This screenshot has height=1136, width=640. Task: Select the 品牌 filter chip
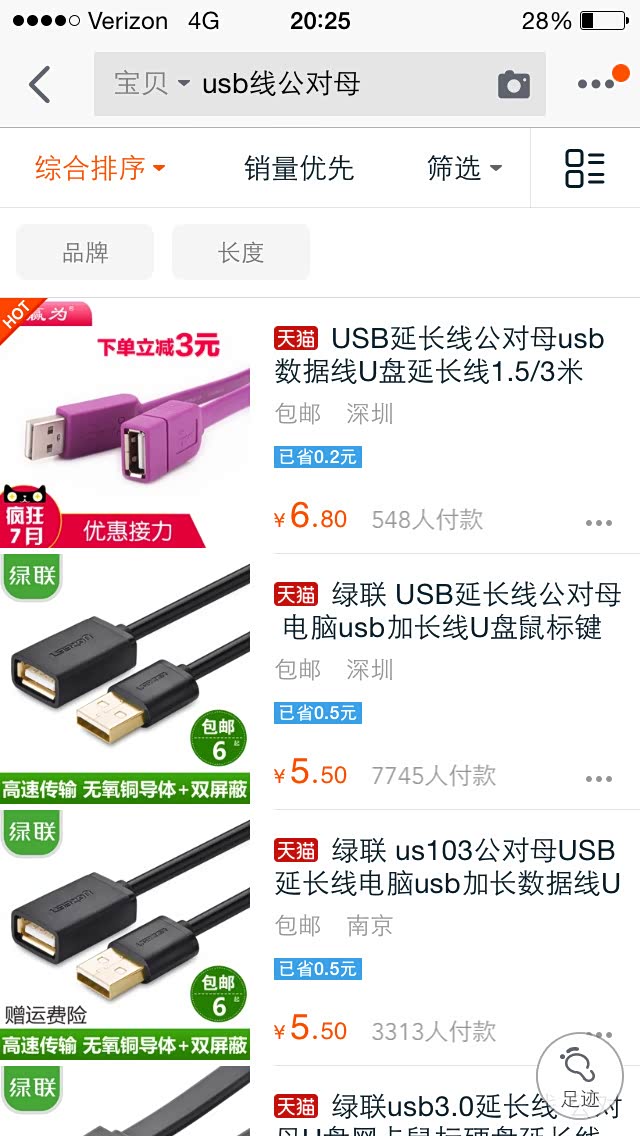point(85,252)
